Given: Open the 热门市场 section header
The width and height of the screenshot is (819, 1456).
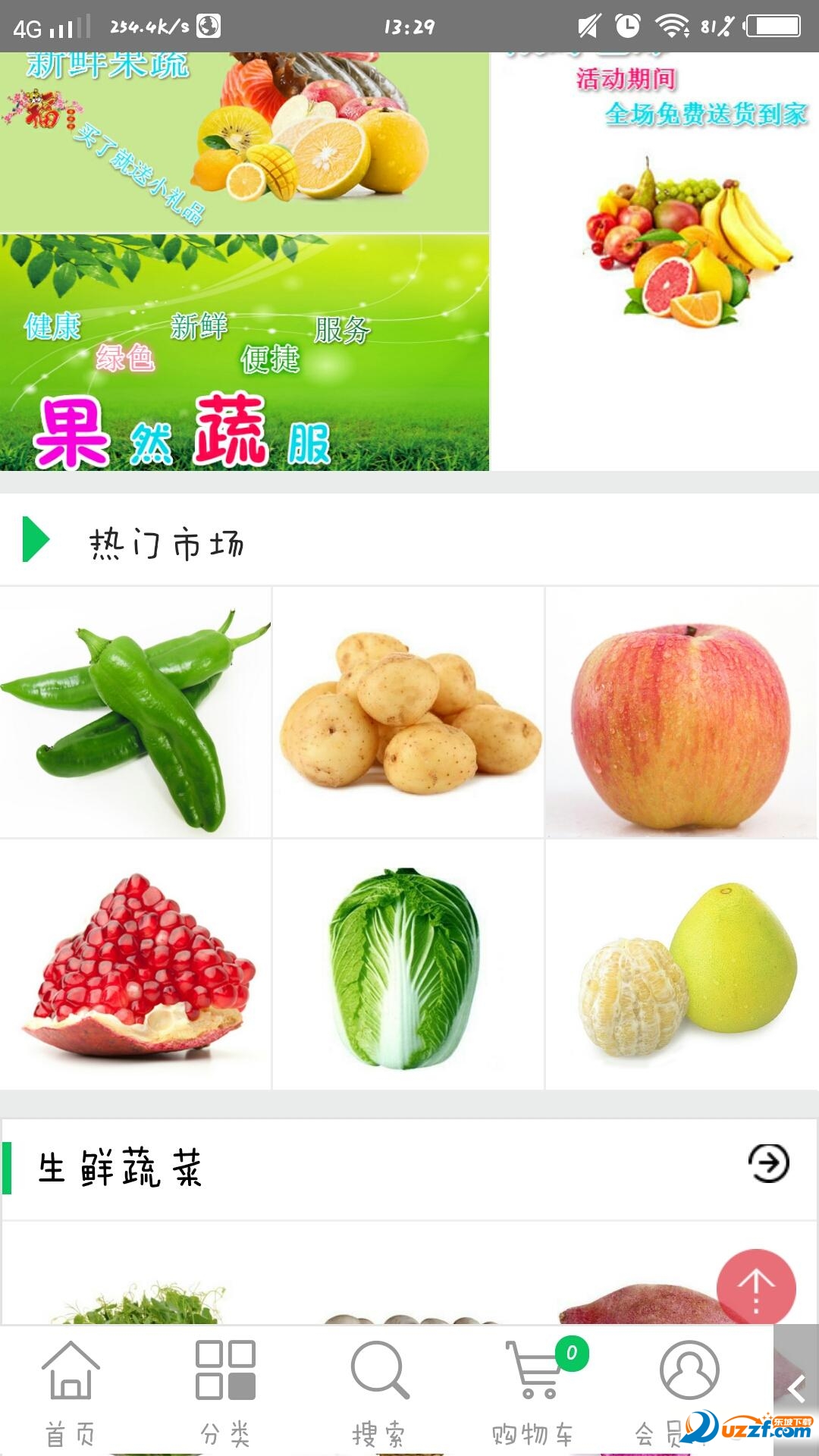Looking at the screenshot, I should point(167,542).
